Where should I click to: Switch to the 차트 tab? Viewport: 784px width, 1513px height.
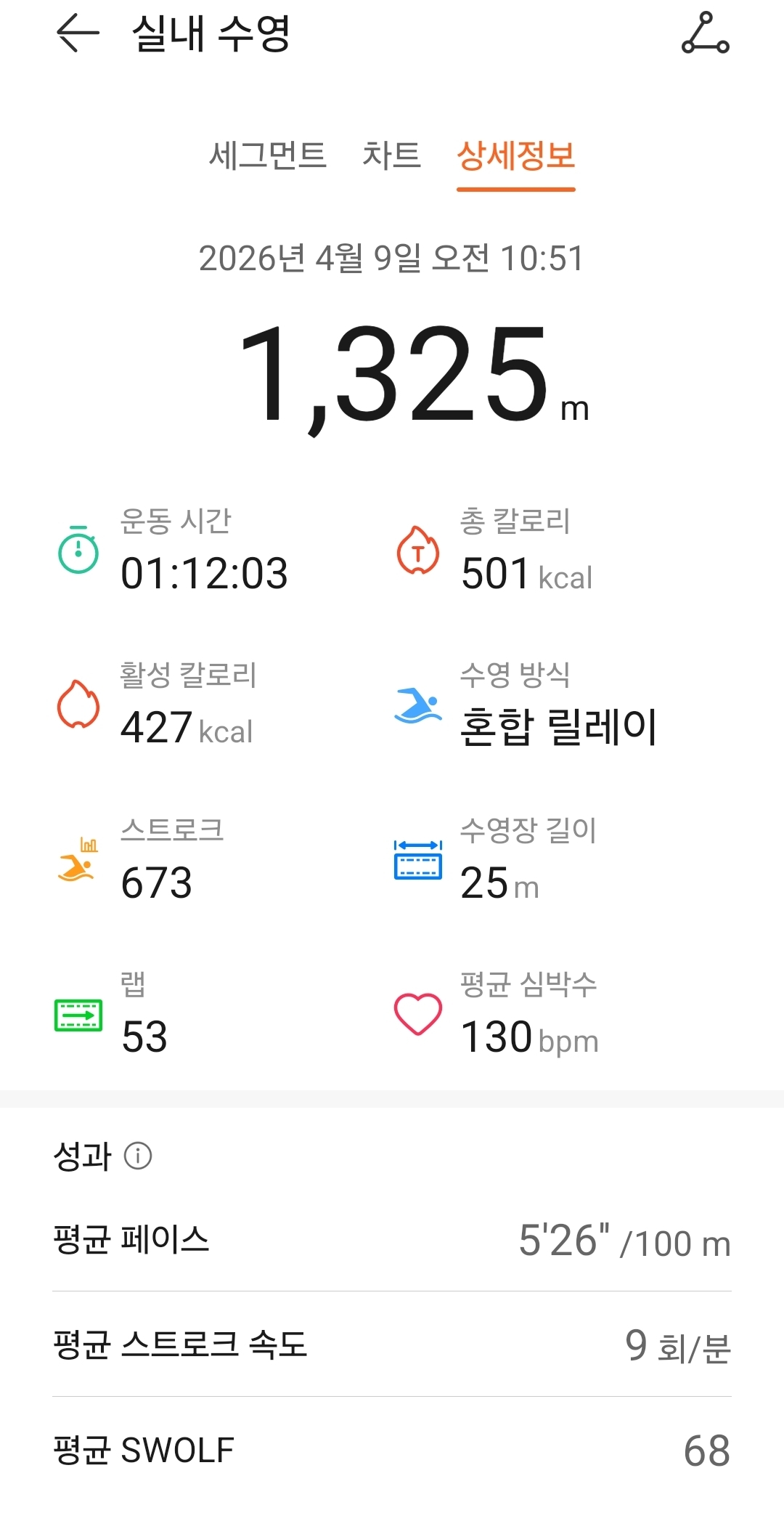tap(391, 155)
